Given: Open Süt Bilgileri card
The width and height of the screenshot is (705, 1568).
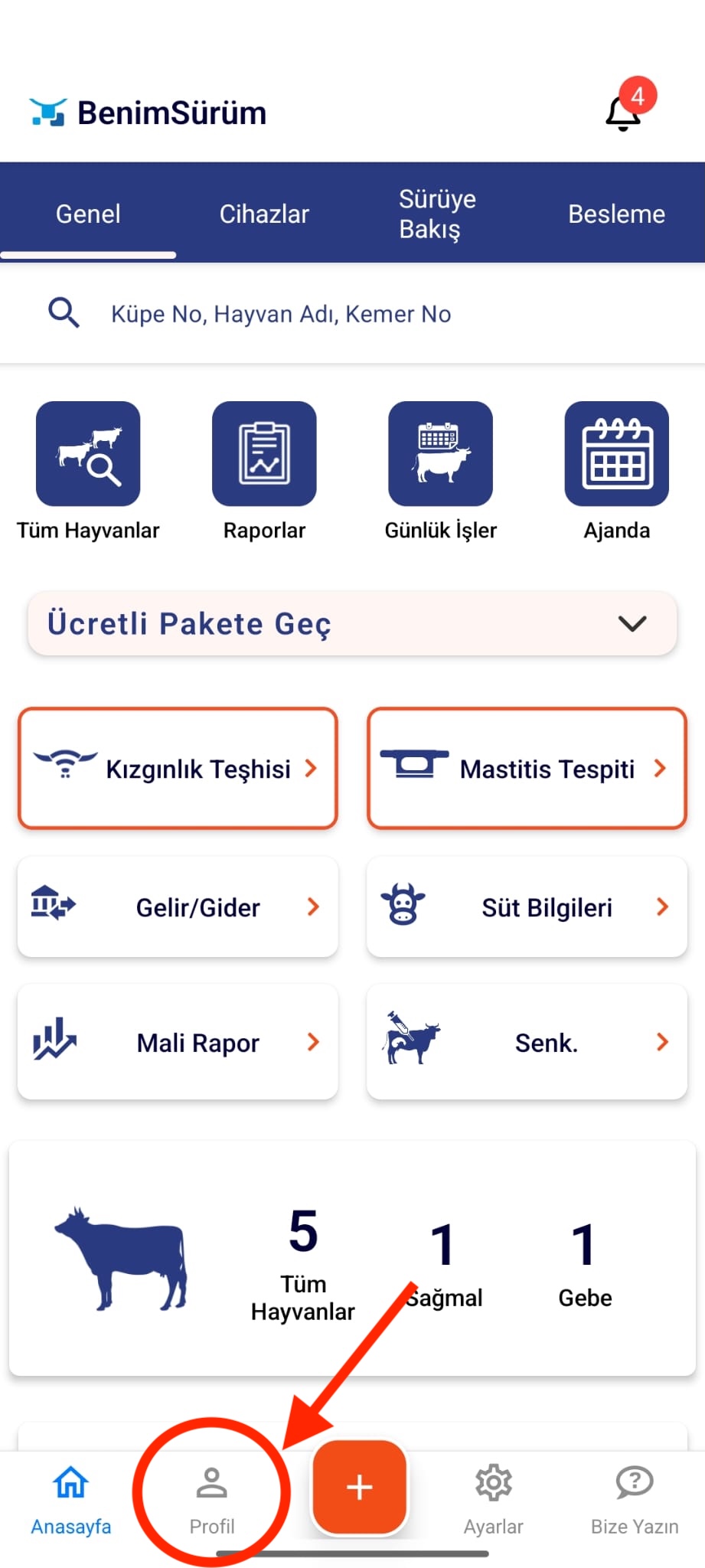Looking at the screenshot, I should click(x=527, y=907).
